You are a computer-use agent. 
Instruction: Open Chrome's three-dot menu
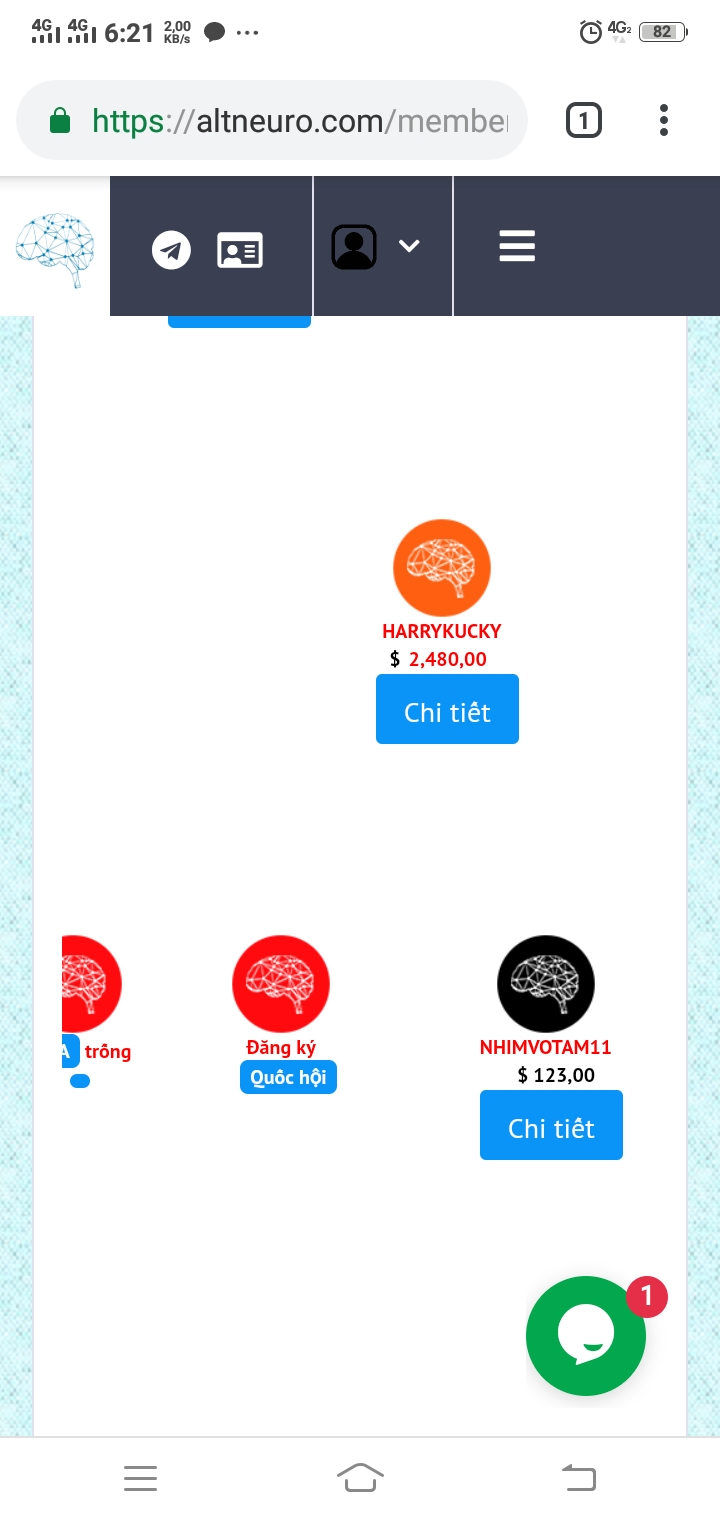coord(664,121)
